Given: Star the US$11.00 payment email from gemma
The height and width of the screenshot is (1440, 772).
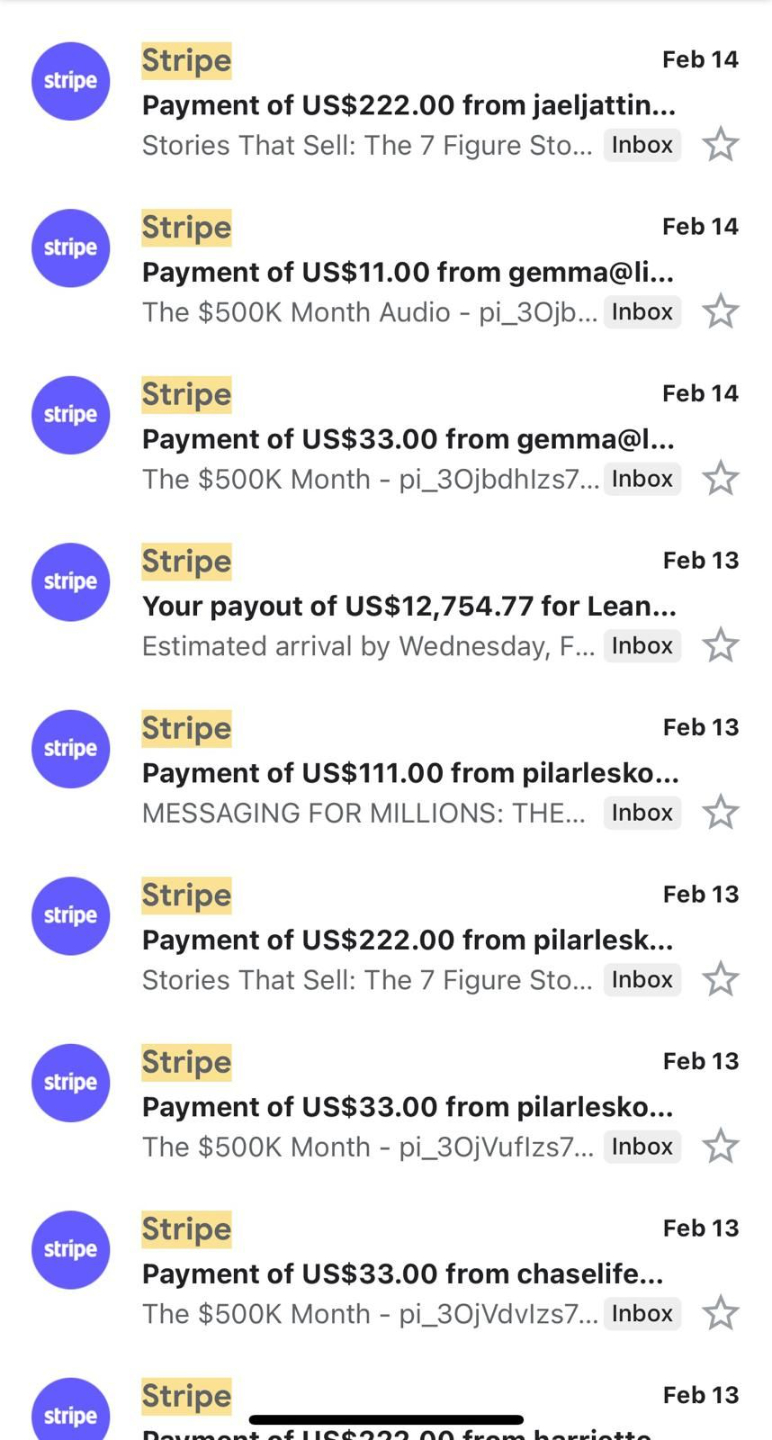Looking at the screenshot, I should coord(720,312).
